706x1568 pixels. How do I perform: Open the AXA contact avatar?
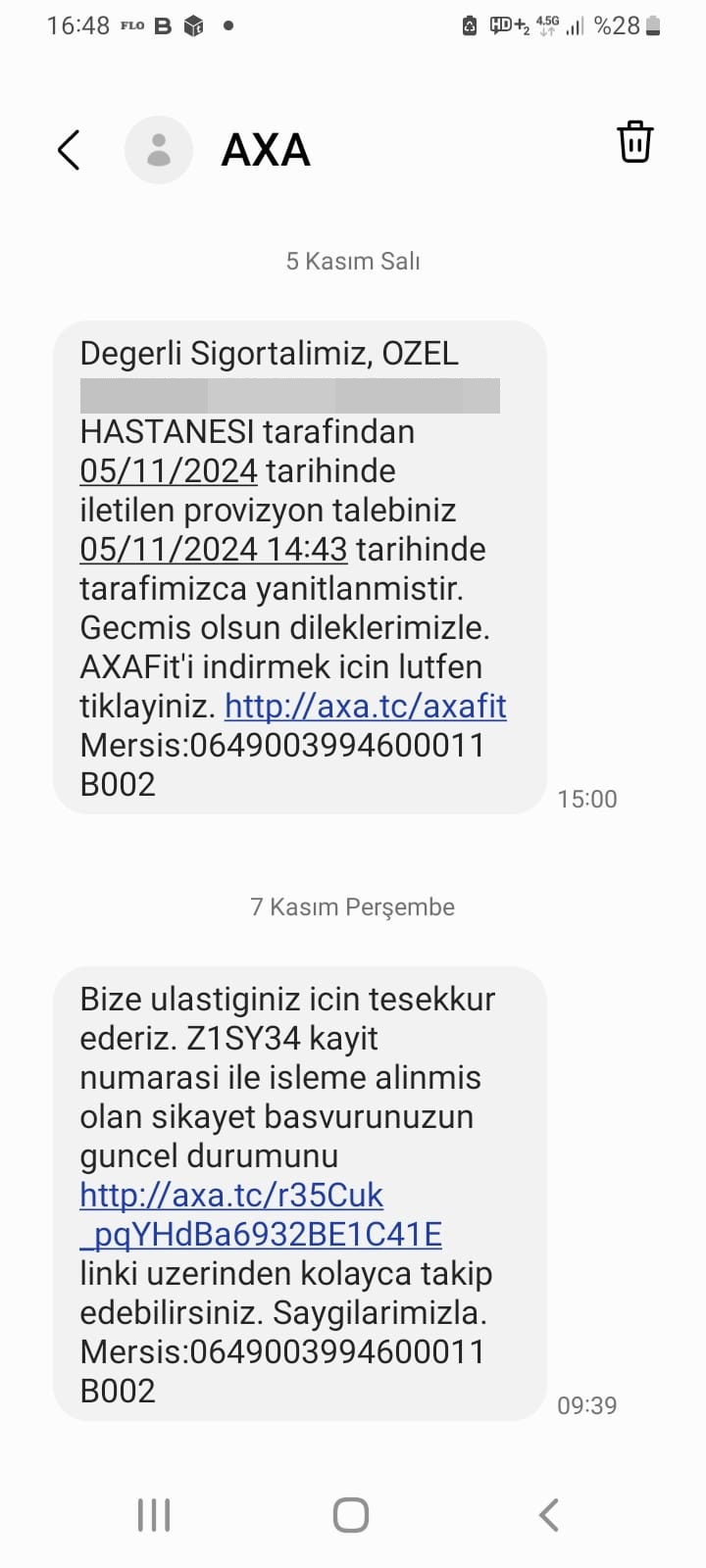point(159,150)
